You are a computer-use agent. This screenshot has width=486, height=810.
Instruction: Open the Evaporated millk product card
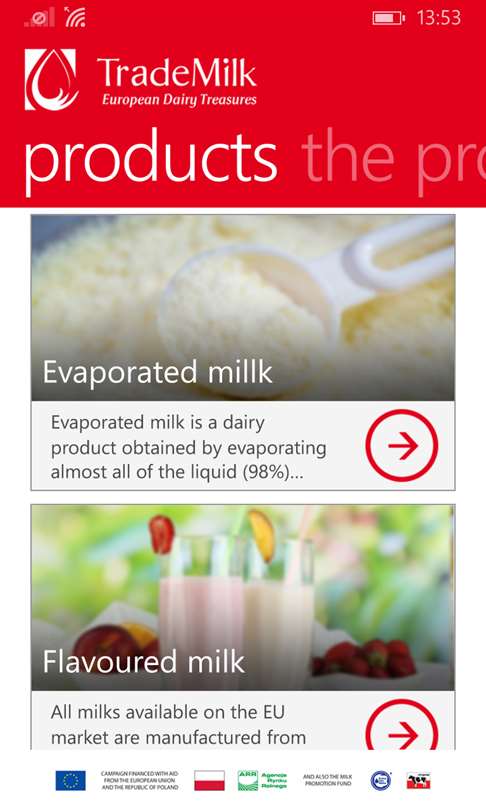tap(243, 352)
